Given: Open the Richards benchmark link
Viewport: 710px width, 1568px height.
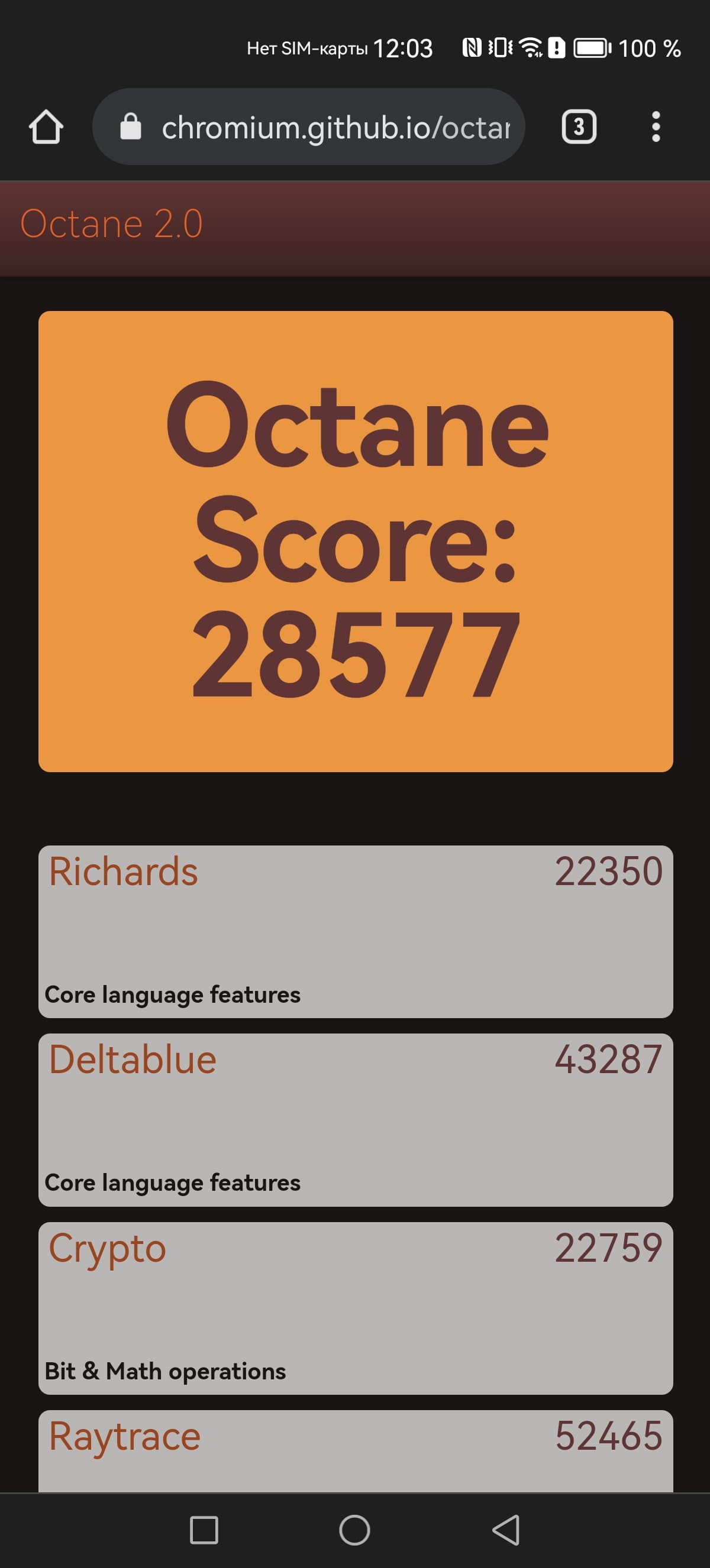Looking at the screenshot, I should [124, 871].
